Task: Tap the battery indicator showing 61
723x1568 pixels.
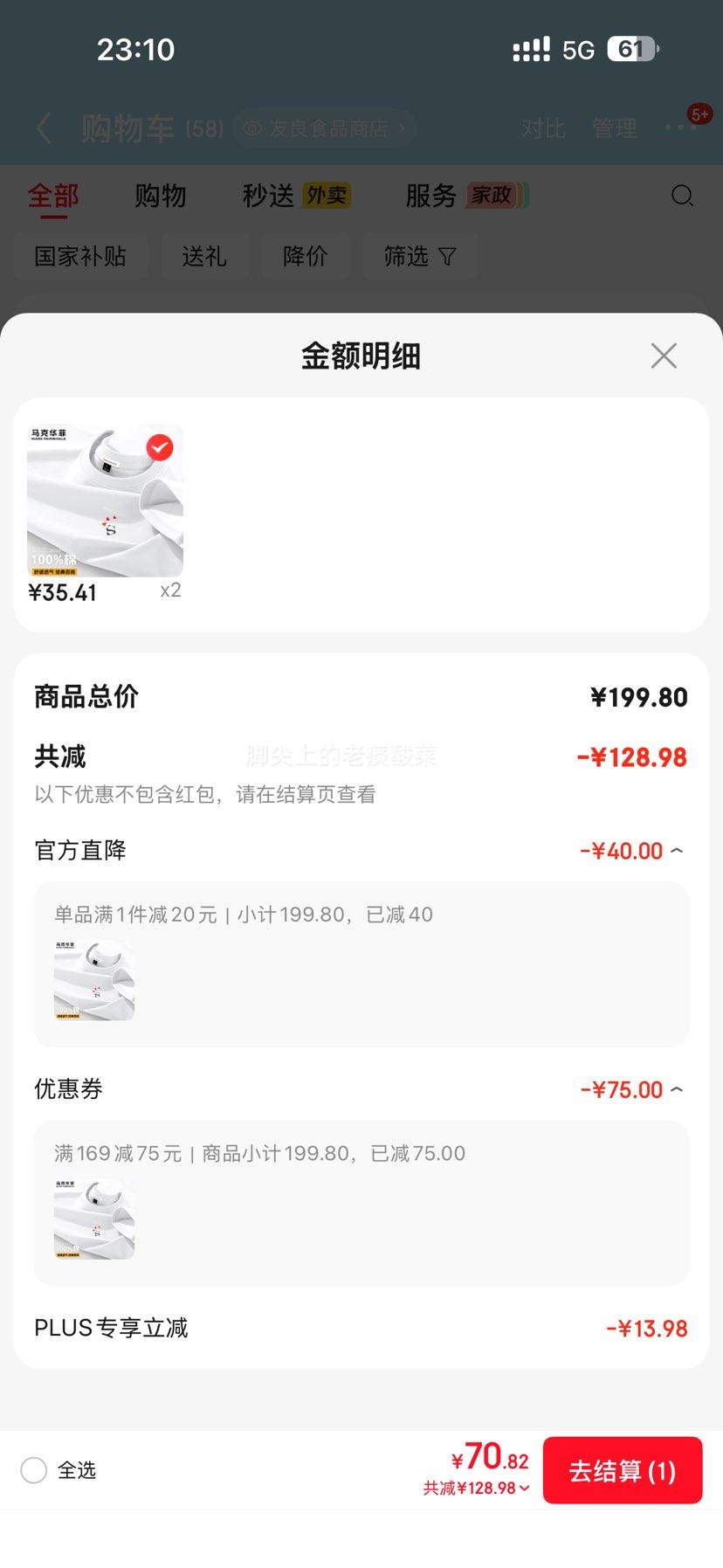Action: 631,50
